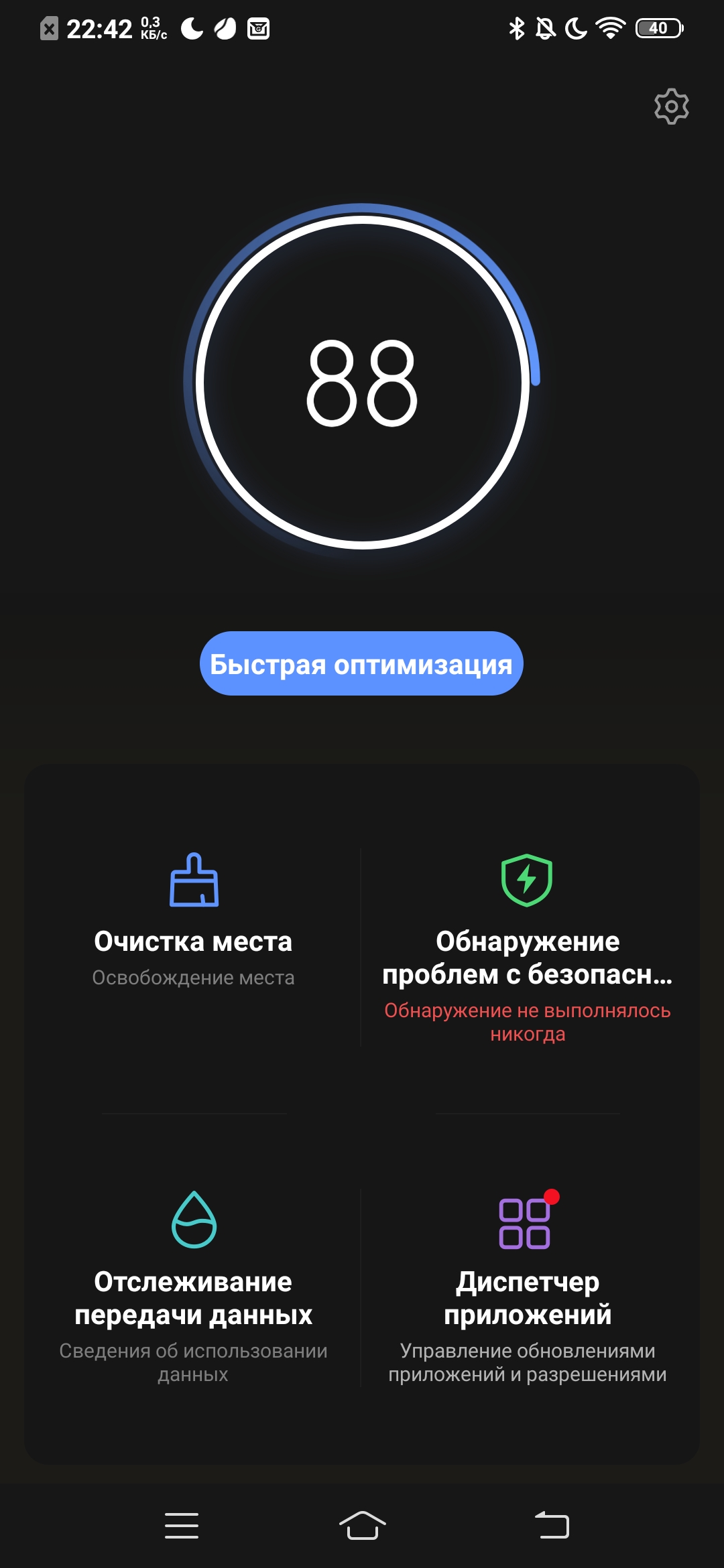The image size is (724, 1568).
Task: Open recent apps from the navigation bar
Action: pos(182,1525)
